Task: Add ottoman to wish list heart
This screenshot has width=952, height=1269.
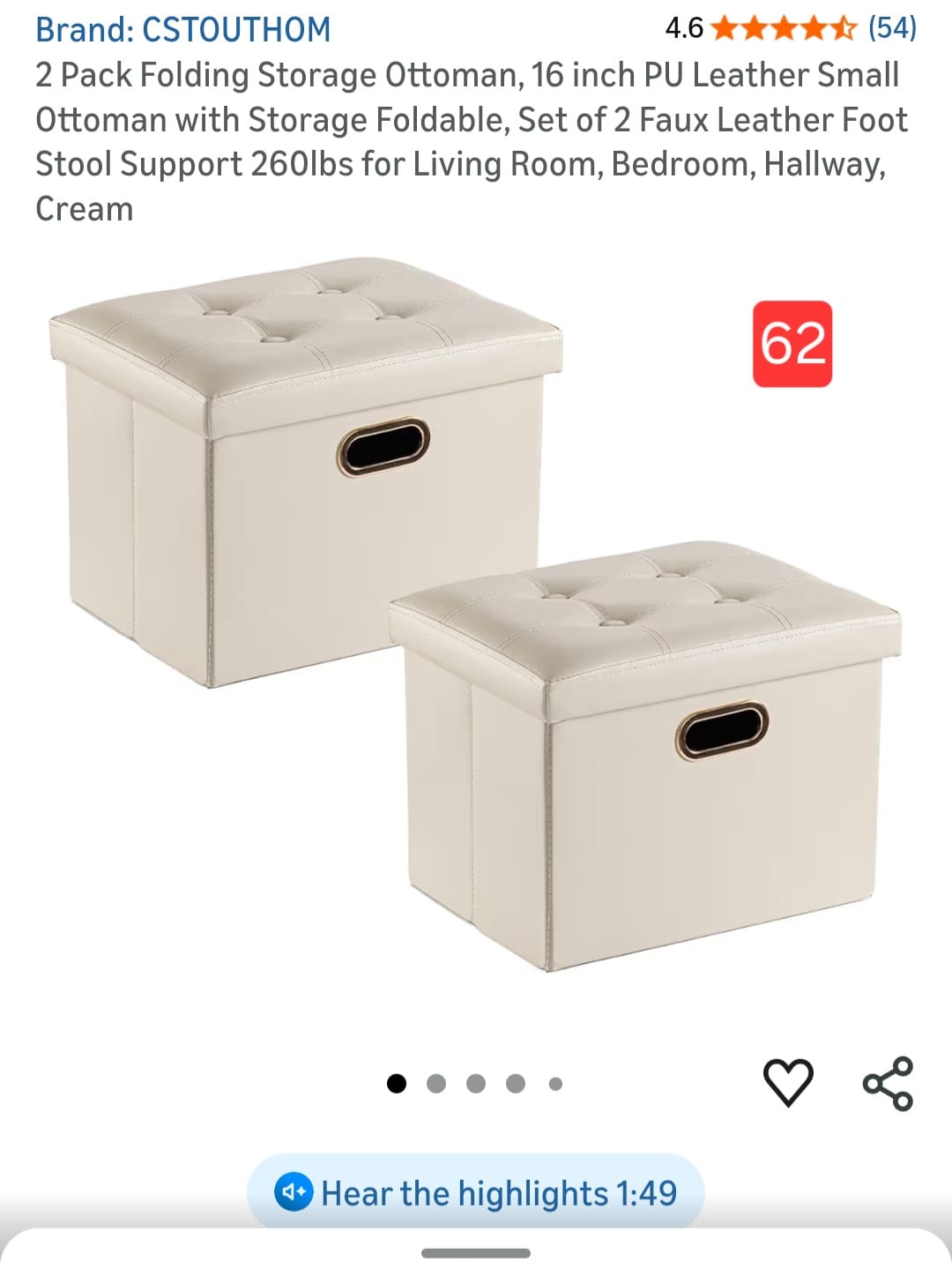Action: coord(787,1083)
